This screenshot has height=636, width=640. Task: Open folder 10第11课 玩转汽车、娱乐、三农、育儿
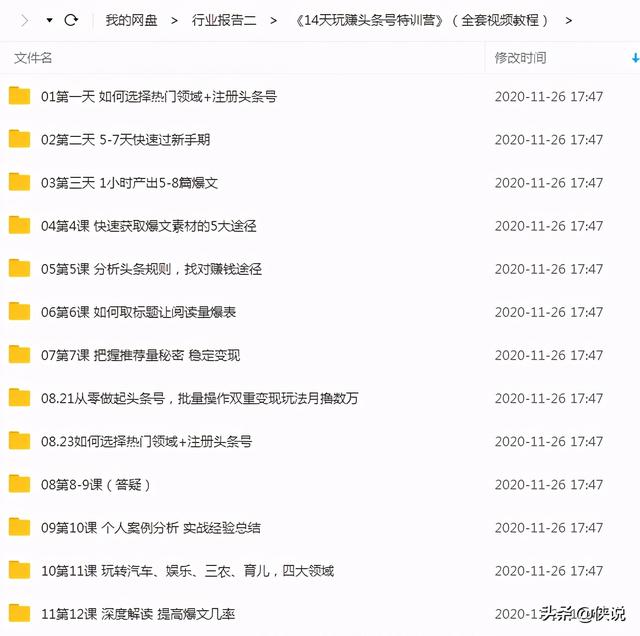[187, 570]
